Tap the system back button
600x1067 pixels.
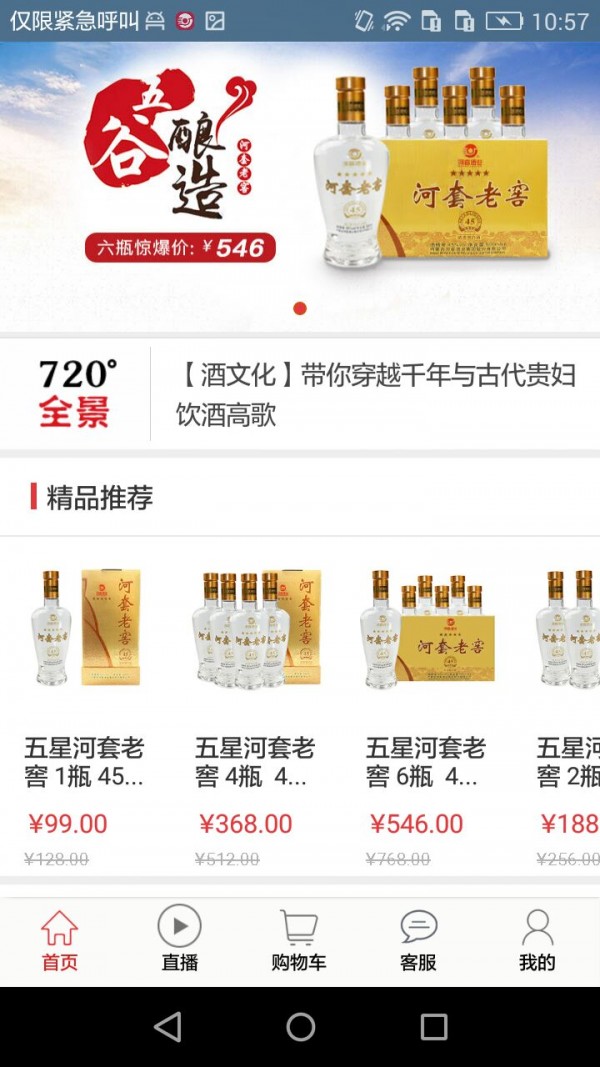(168, 1027)
